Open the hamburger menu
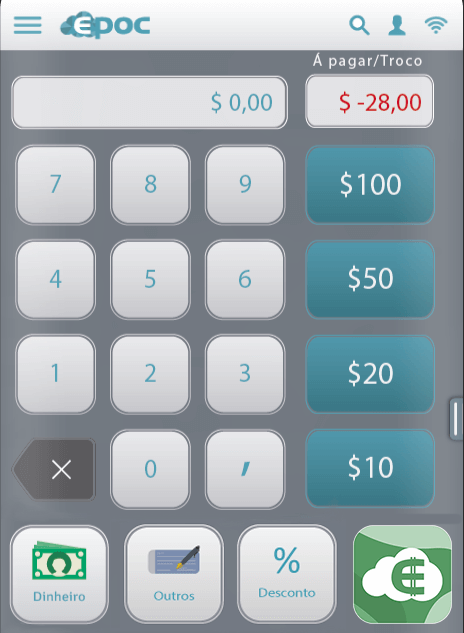Viewport: 464px width, 633px height. pos(27,25)
